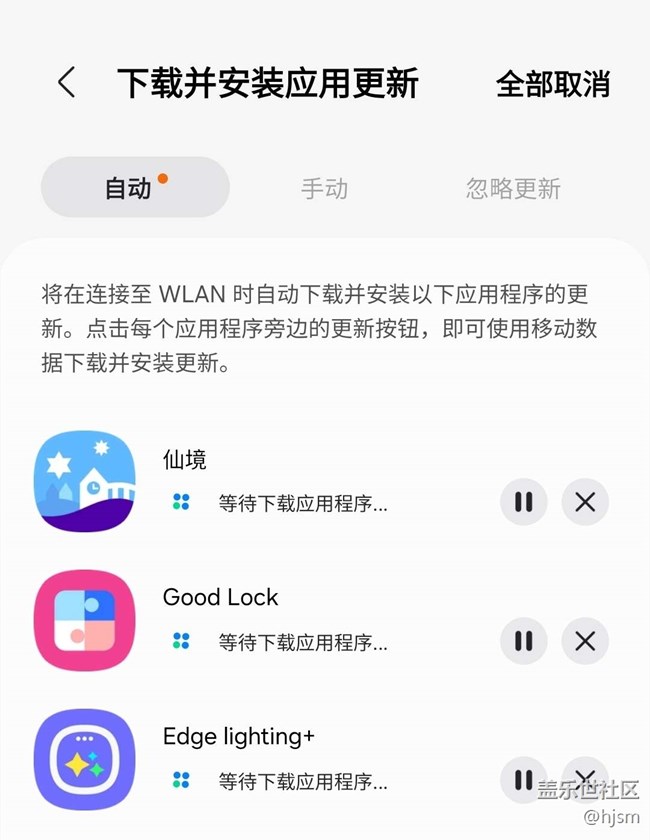Pause the Good Lock update download

[523, 641]
